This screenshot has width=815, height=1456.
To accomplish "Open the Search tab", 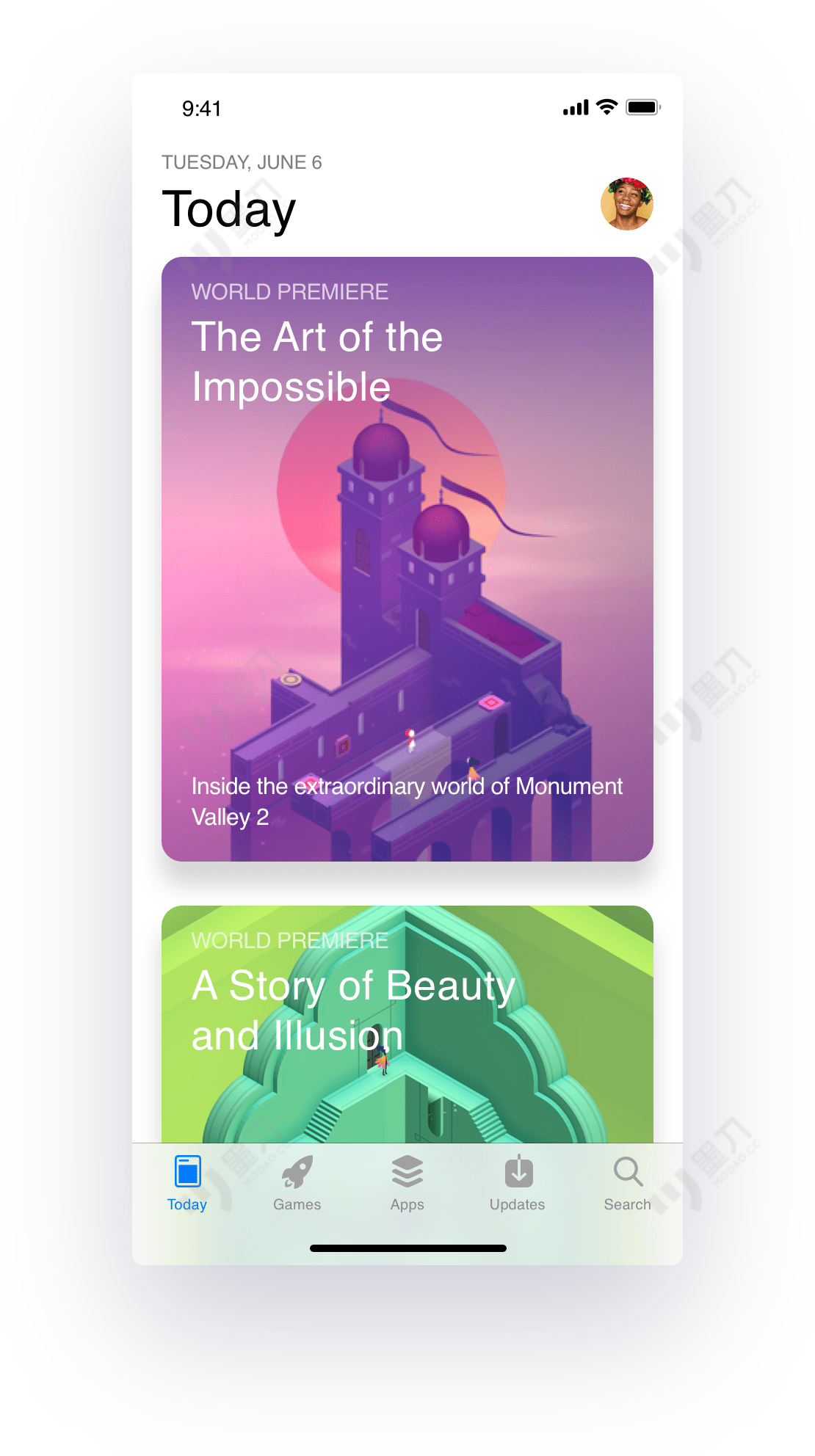I will click(x=628, y=1182).
